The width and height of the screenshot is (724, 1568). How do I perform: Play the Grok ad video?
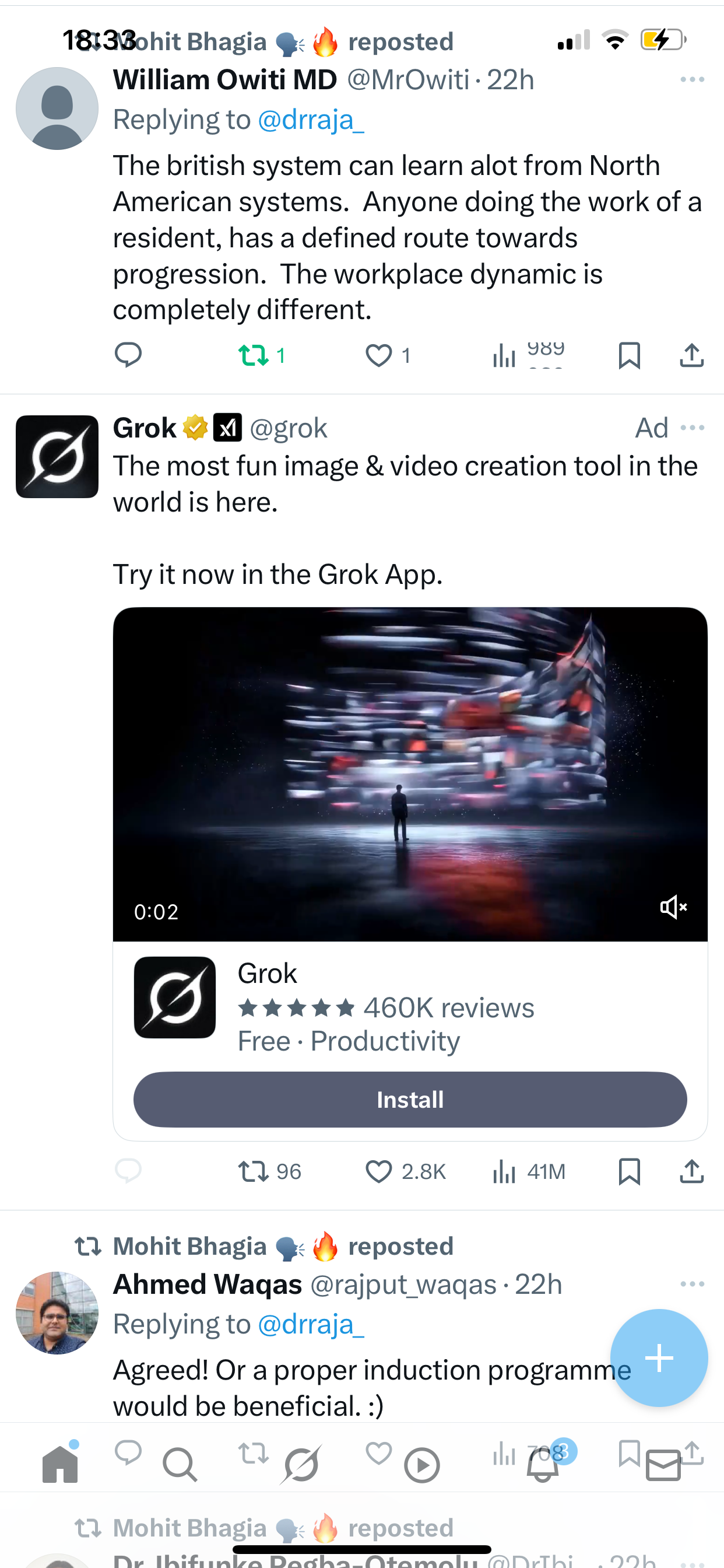[409, 773]
